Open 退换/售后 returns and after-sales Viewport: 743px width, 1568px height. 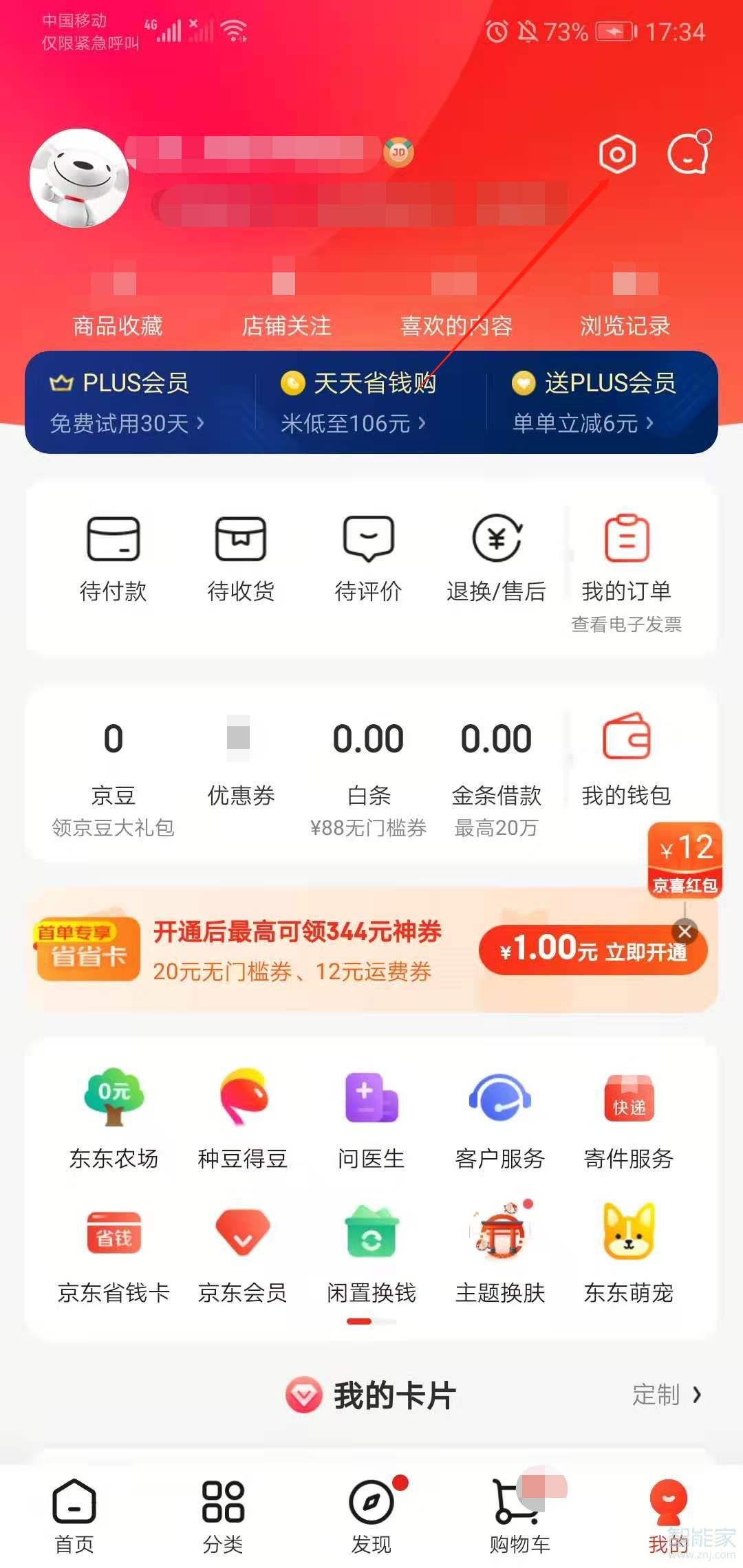click(x=497, y=557)
